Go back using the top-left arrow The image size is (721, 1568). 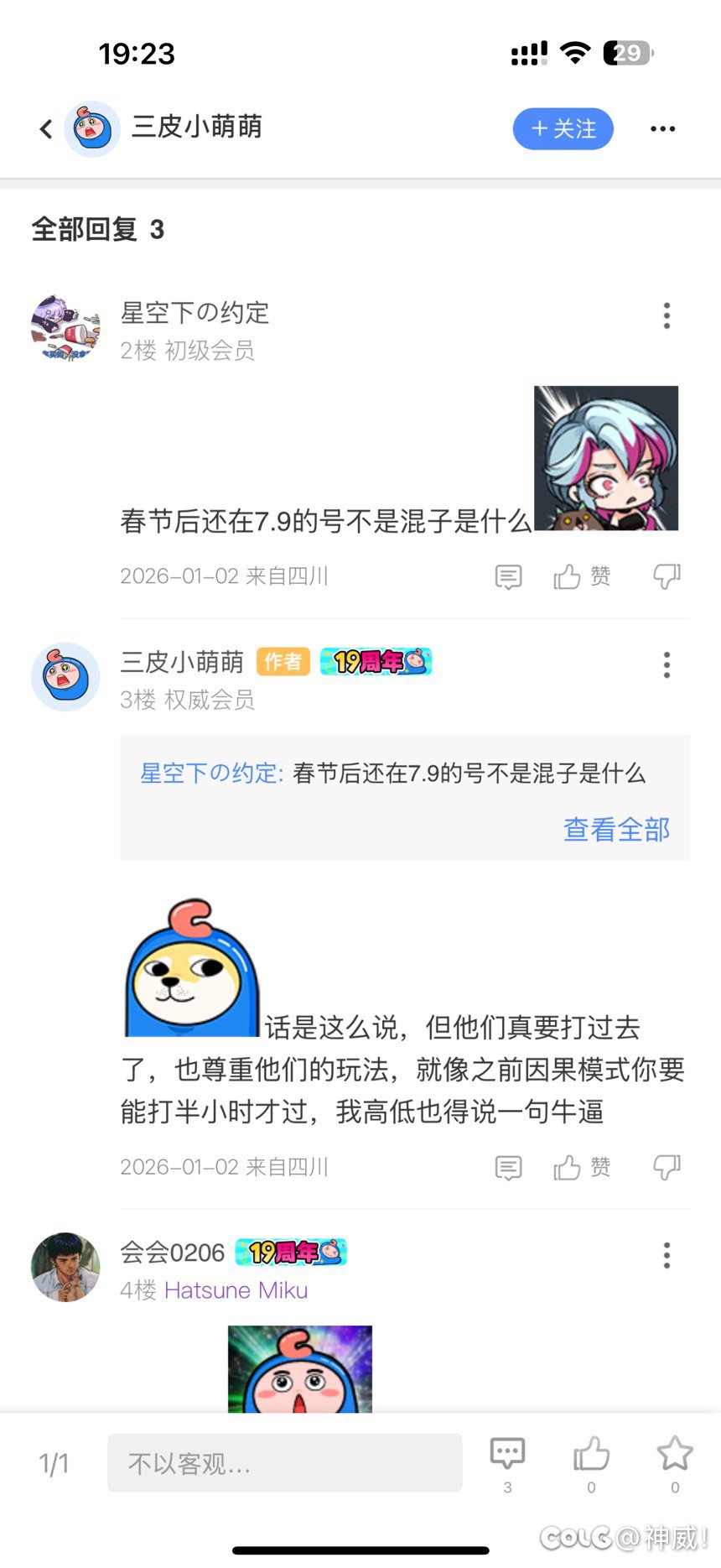46,128
